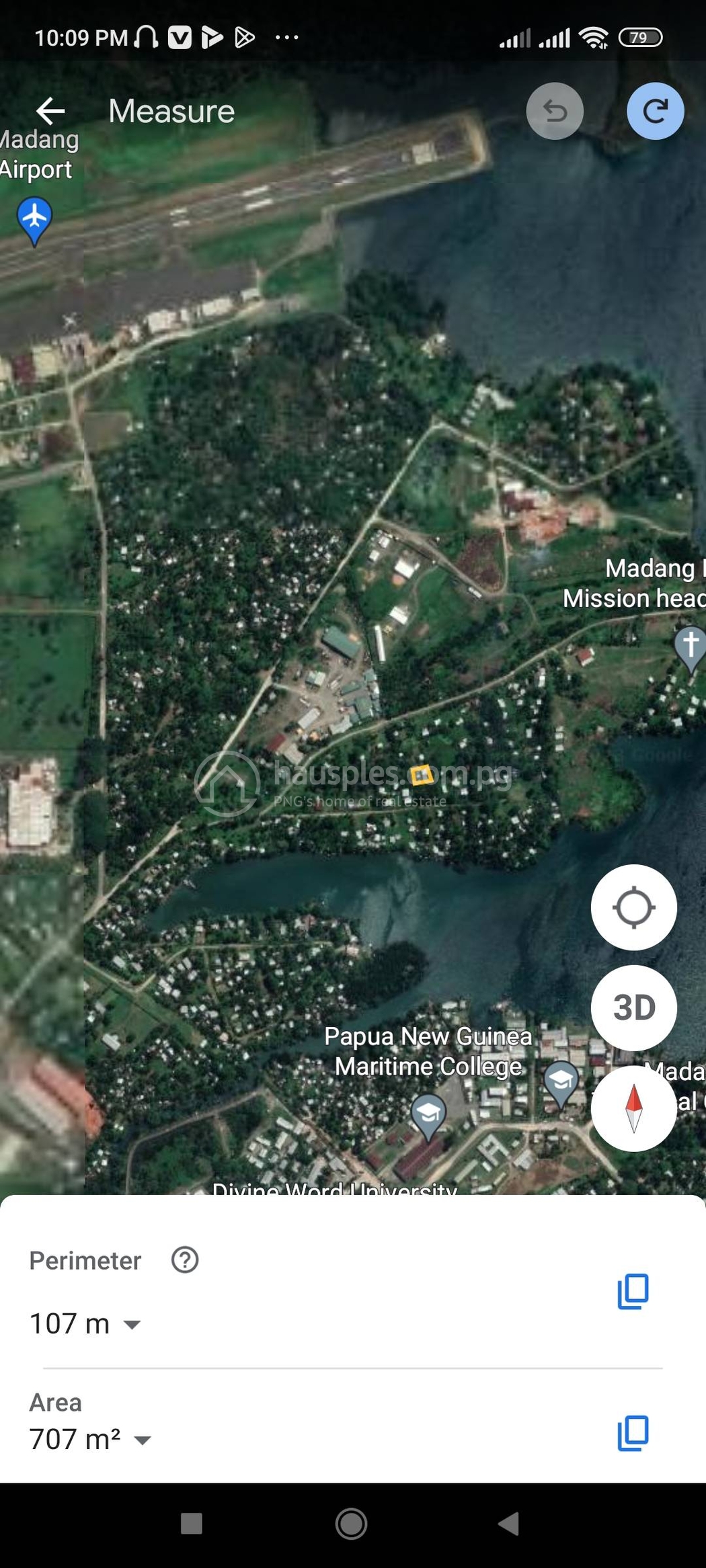
Task: Expand the Perimeter help tooltip
Action: click(184, 1260)
